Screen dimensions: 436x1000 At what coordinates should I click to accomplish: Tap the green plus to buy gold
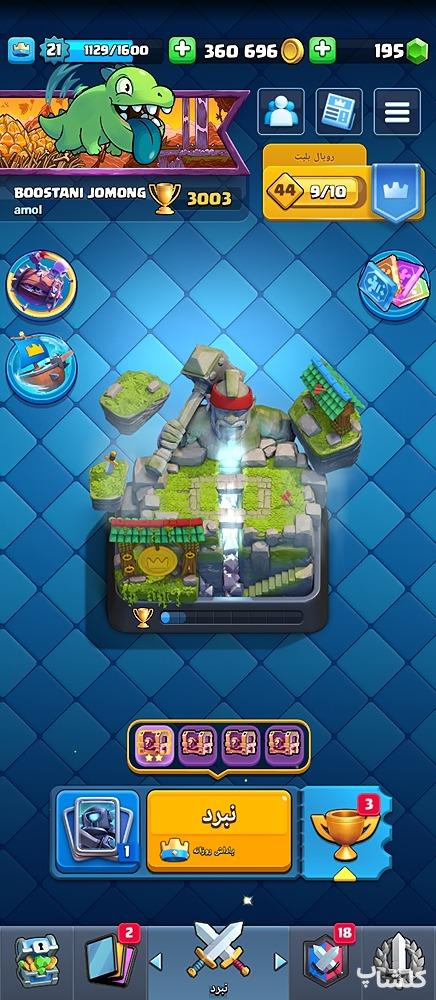click(182, 50)
